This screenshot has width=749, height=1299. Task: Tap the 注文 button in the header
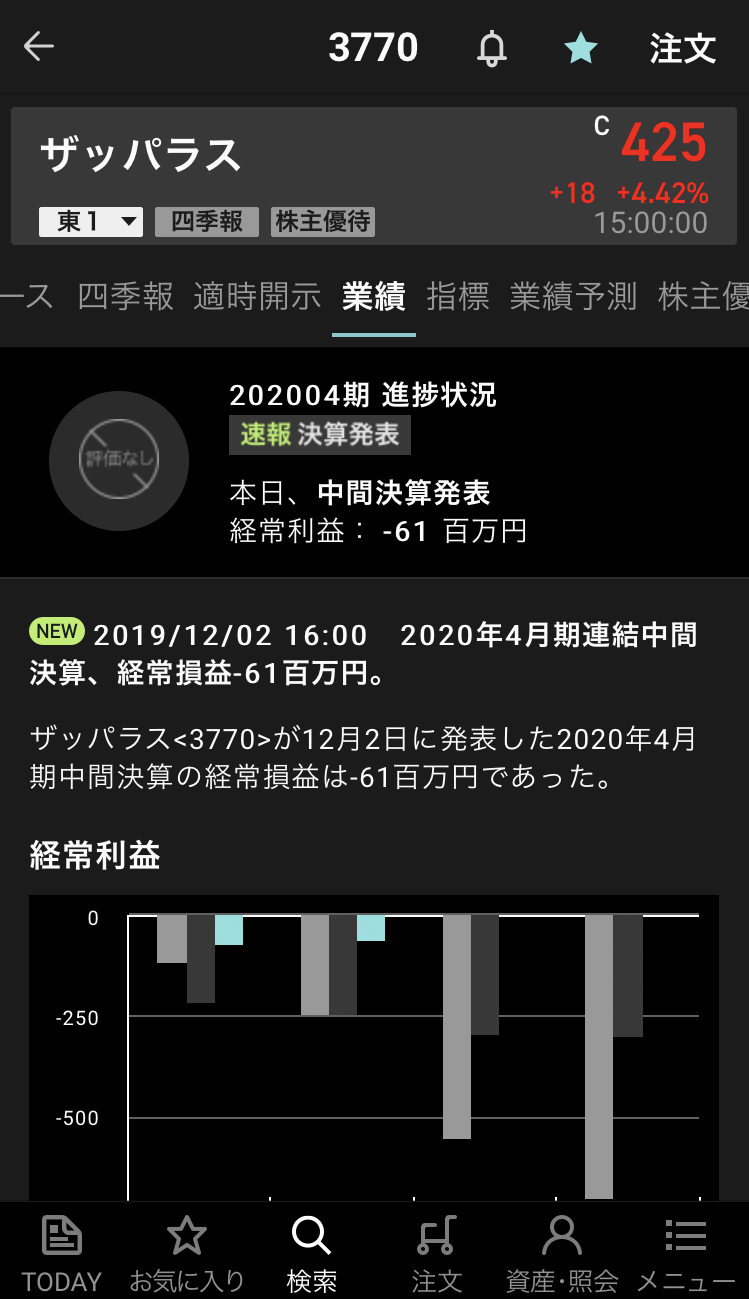pyautogui.click(x=683, y=48)
